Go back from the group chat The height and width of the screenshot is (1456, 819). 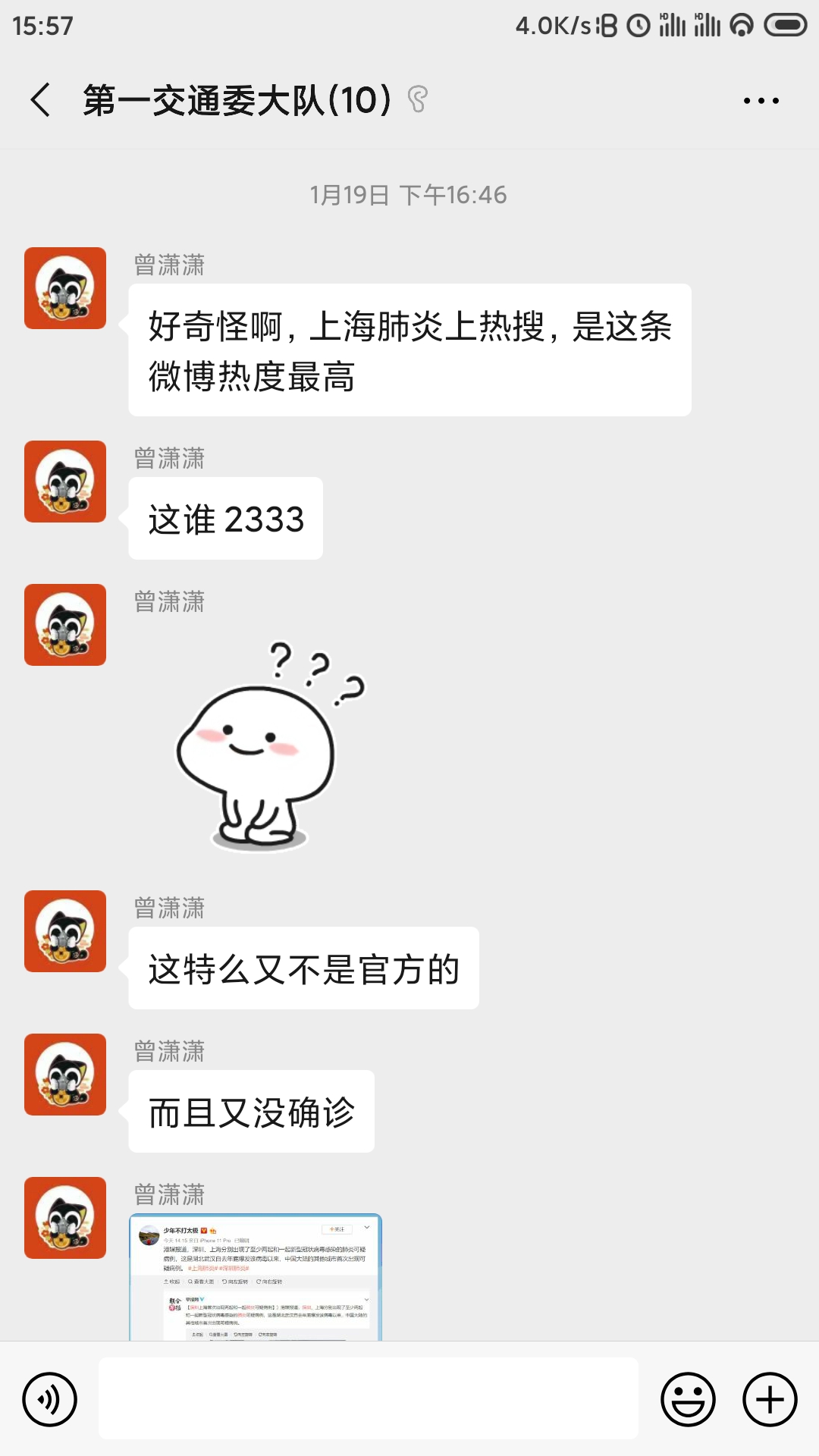pos(41,100)
